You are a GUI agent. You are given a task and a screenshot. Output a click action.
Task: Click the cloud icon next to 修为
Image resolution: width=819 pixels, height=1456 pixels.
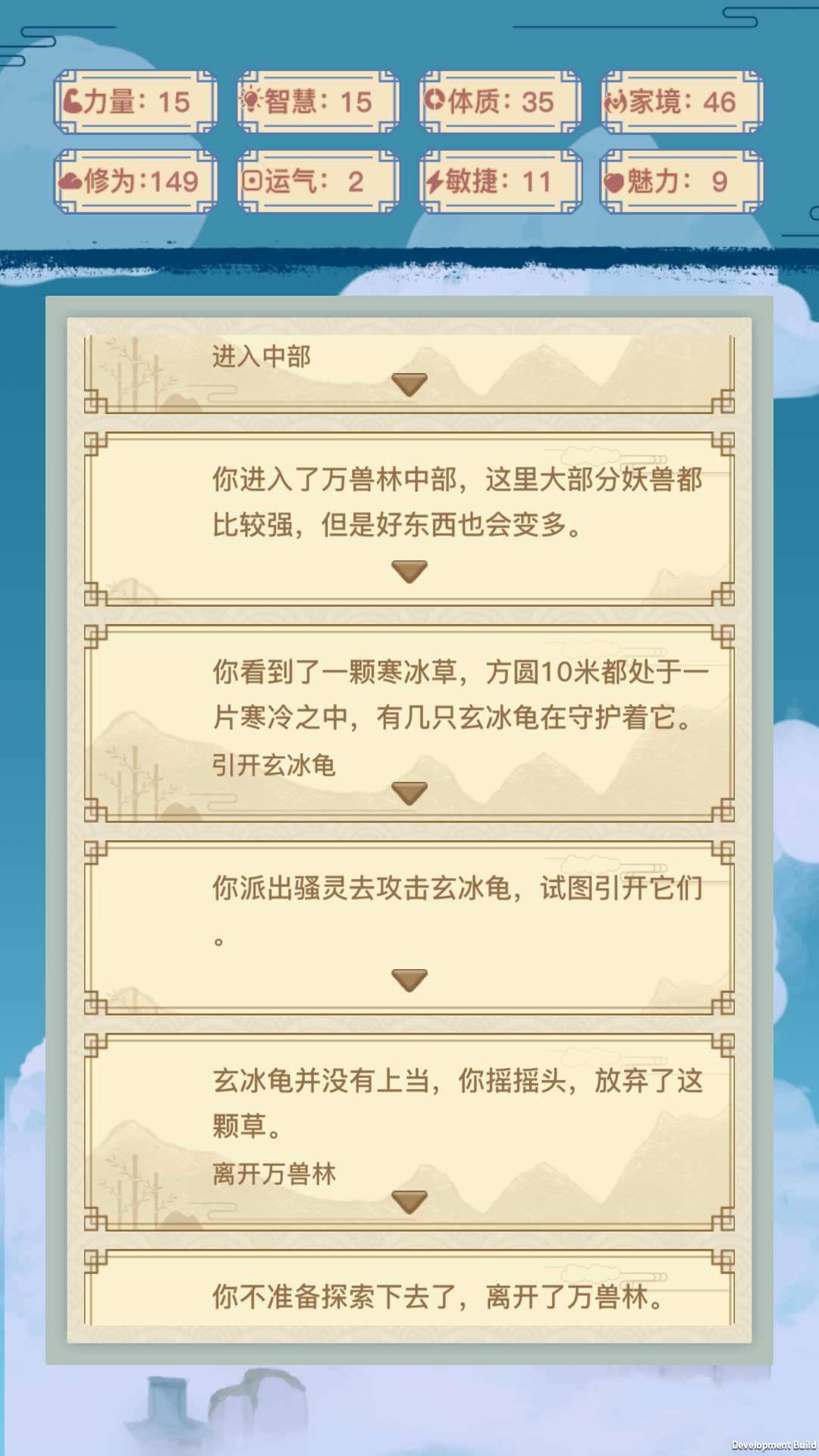(x=72, y=182)
